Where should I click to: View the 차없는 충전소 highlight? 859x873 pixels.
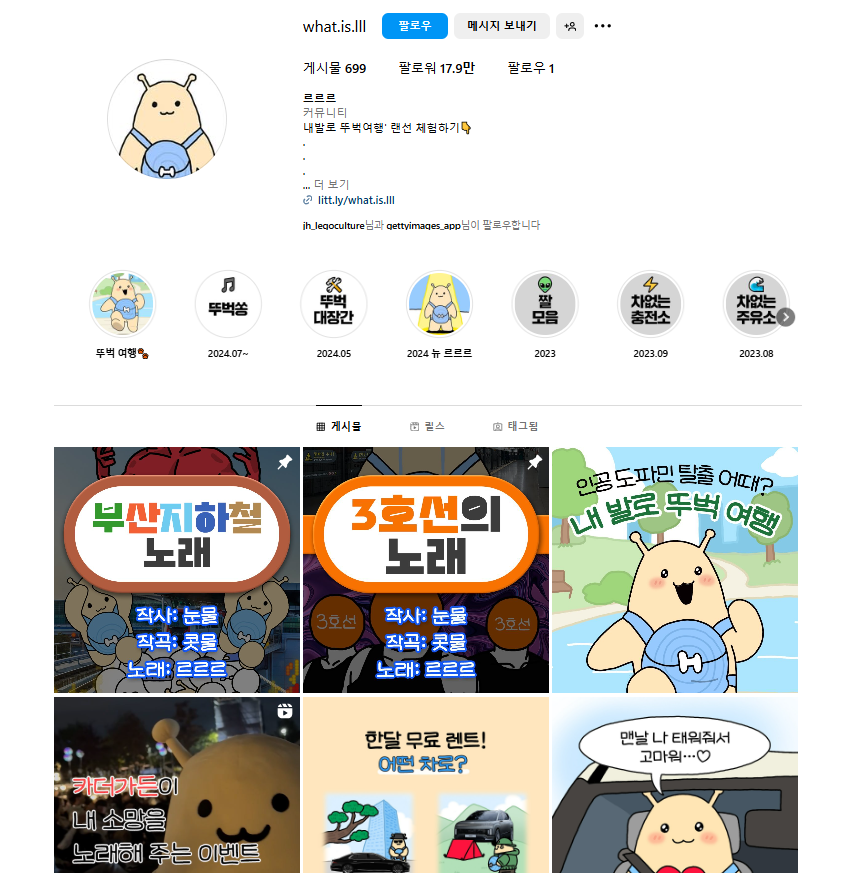click(651, 303)
